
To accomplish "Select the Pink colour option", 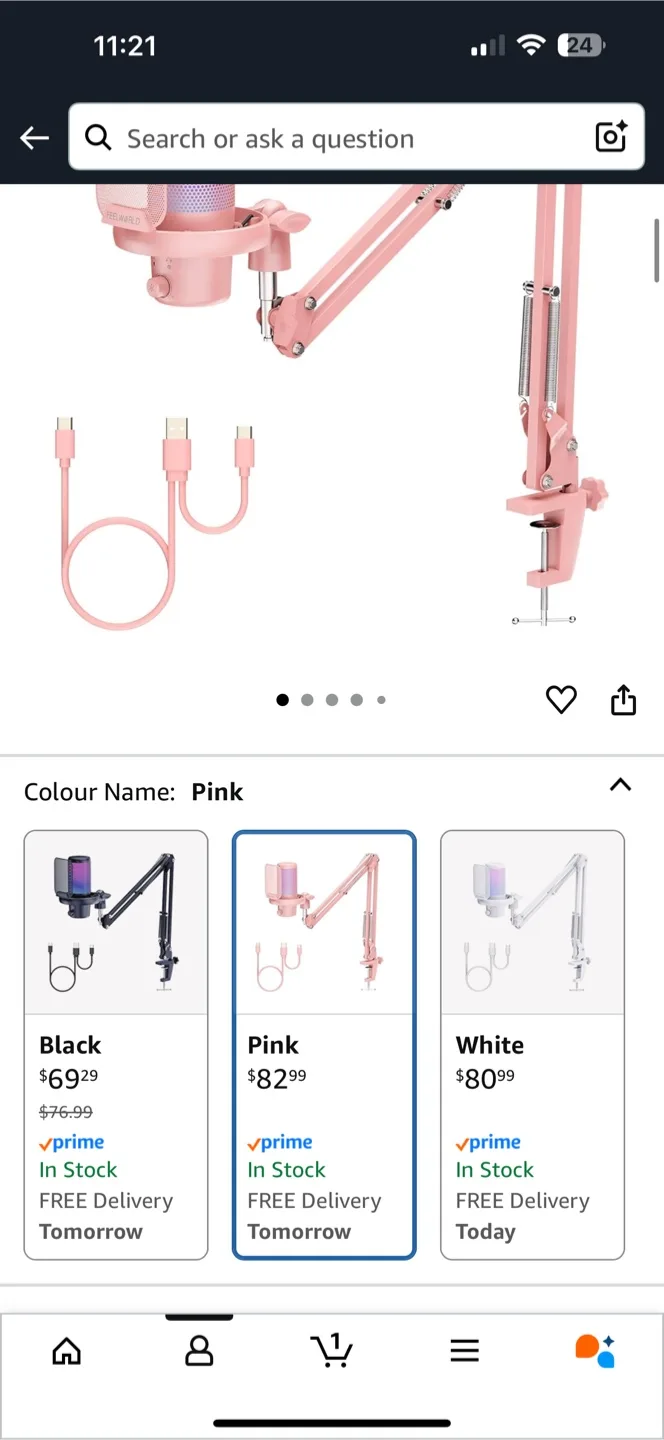I will [x=324, y=1044].
